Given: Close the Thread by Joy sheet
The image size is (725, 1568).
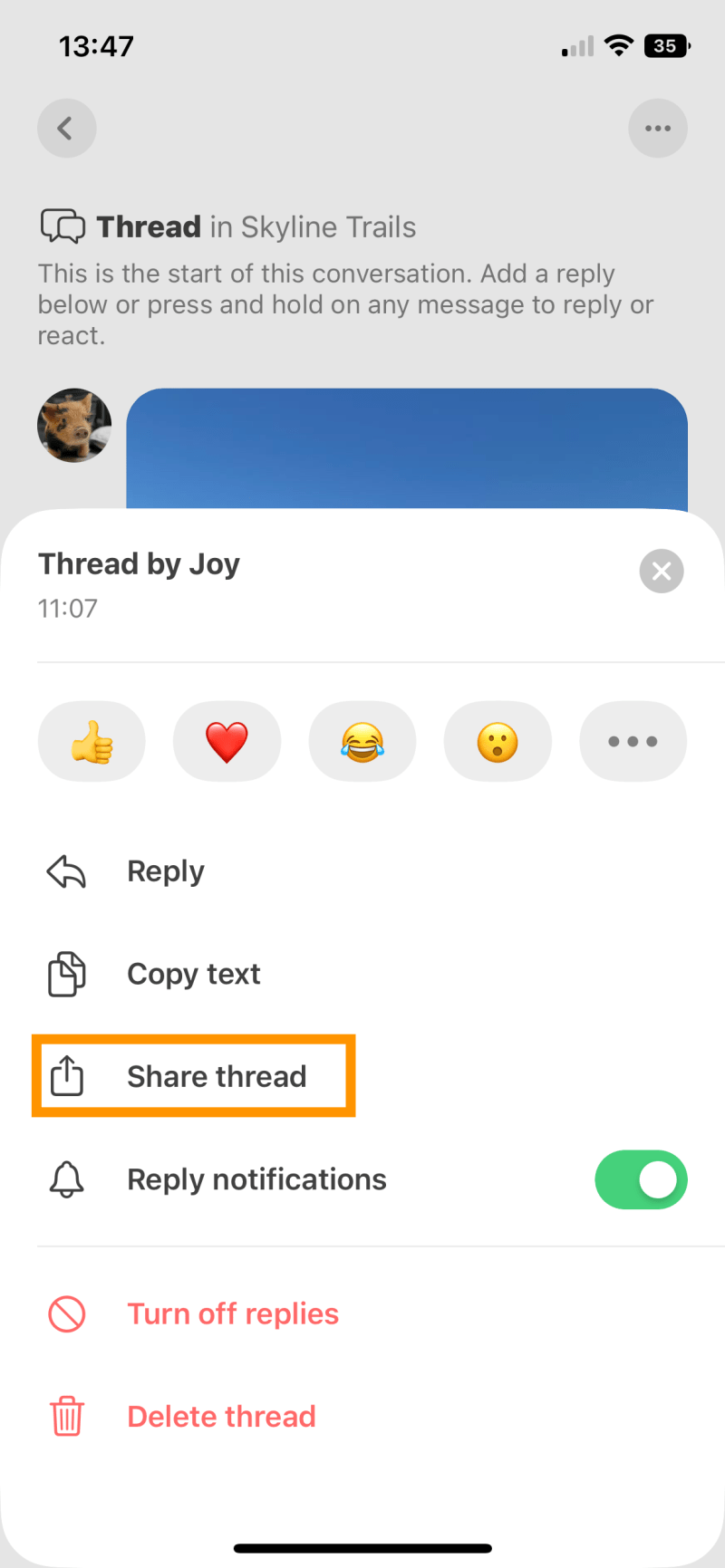Looking at the screenshot, I should 661,571.
